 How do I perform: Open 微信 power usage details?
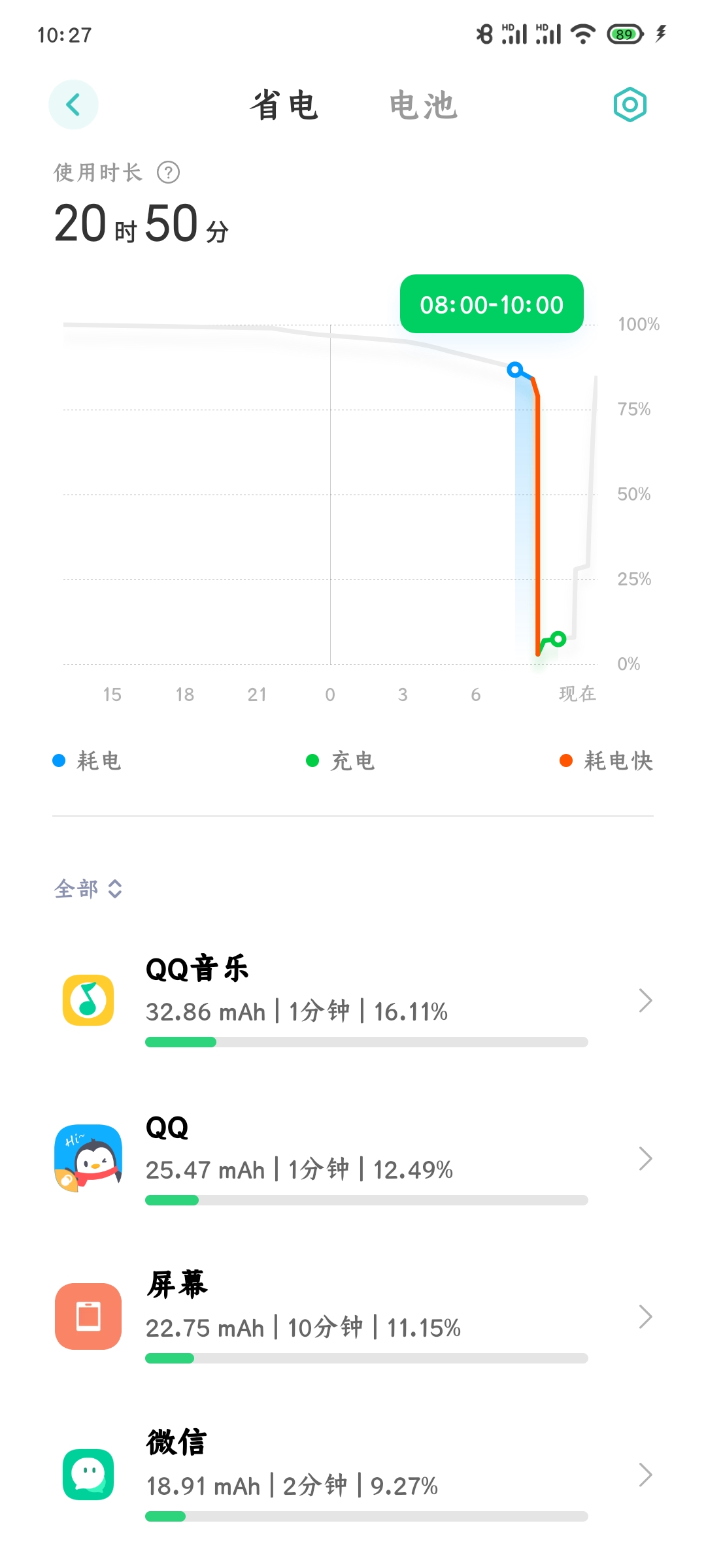[x=353, y=1475]
